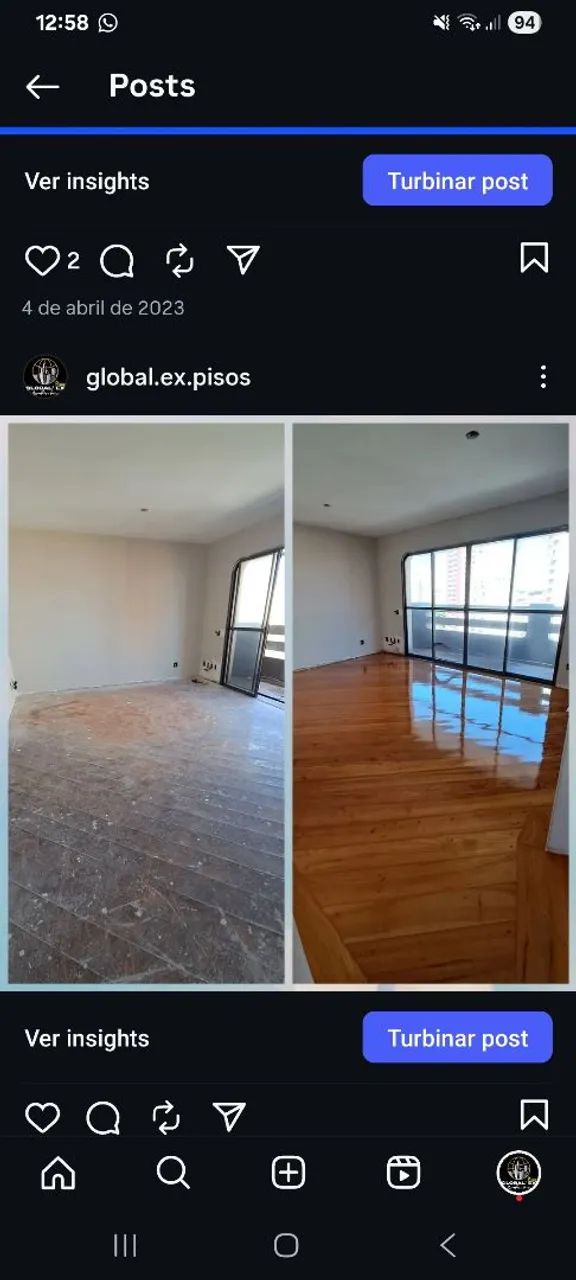This screenshot has height=1280, width=576.
Task: Open the three-dot menu beside global.ex.pisos
Action: click(x=542, y=377)
